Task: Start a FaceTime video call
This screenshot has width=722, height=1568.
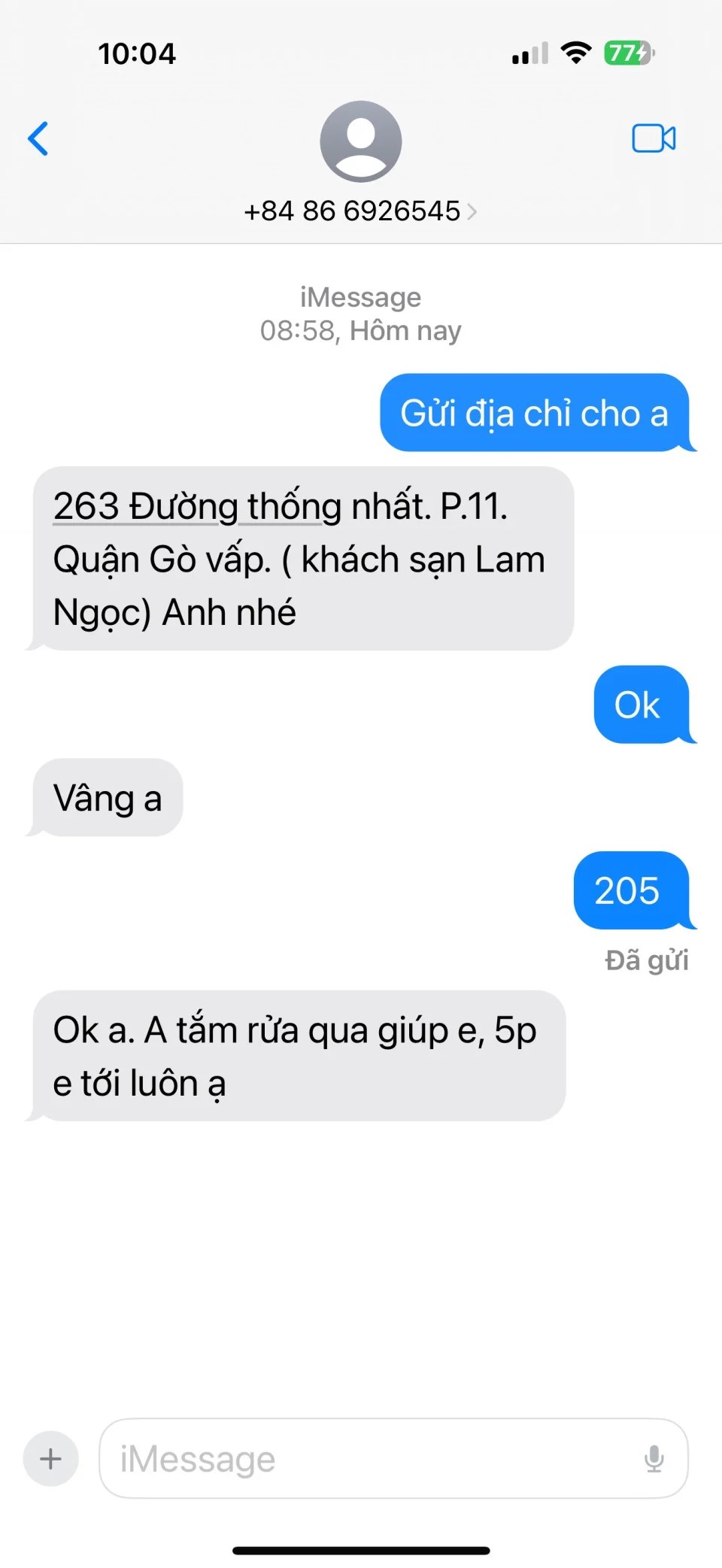Action: click(x=653, y=138)
